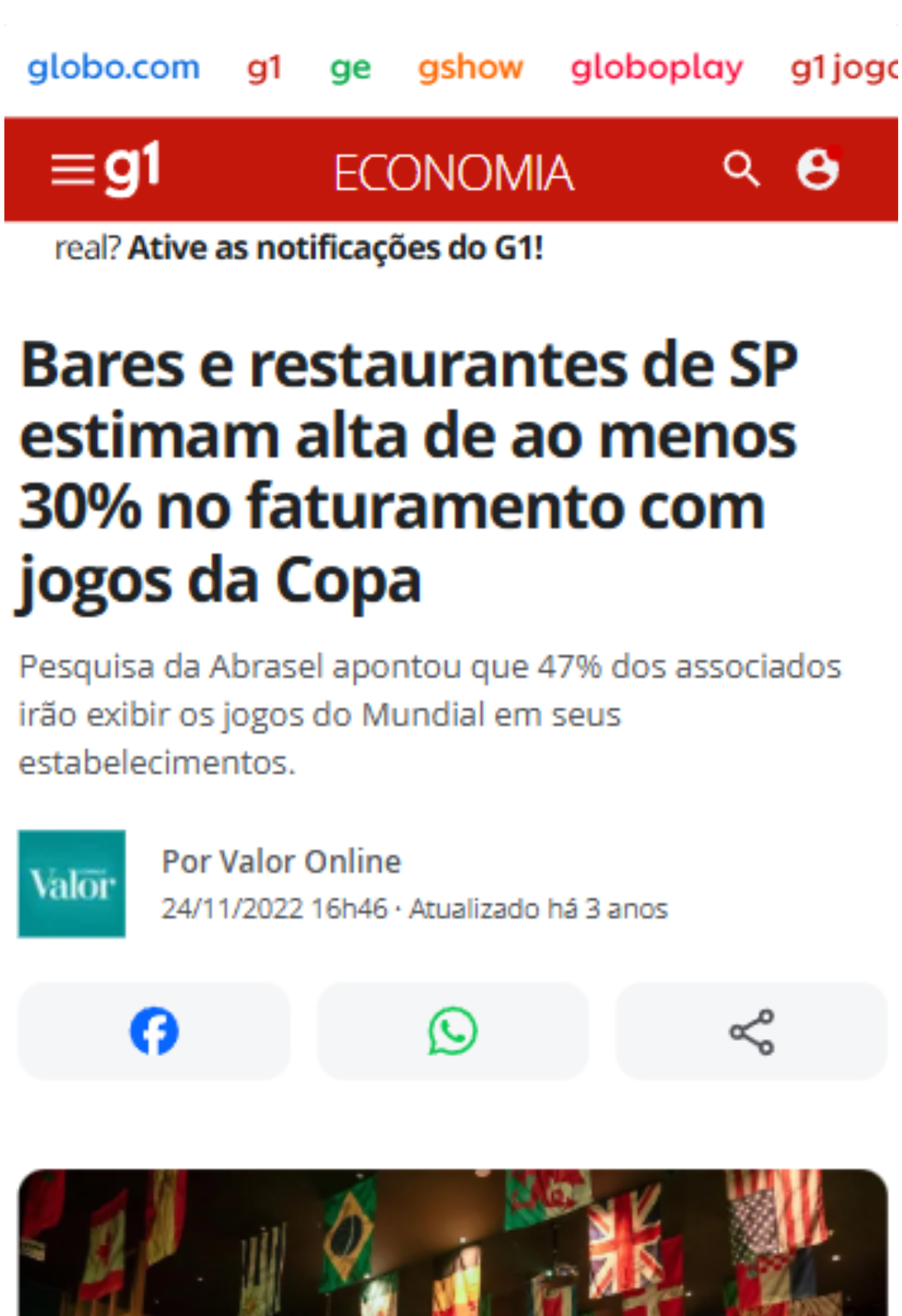
Task: Open the user account icon
Action: 817,169
